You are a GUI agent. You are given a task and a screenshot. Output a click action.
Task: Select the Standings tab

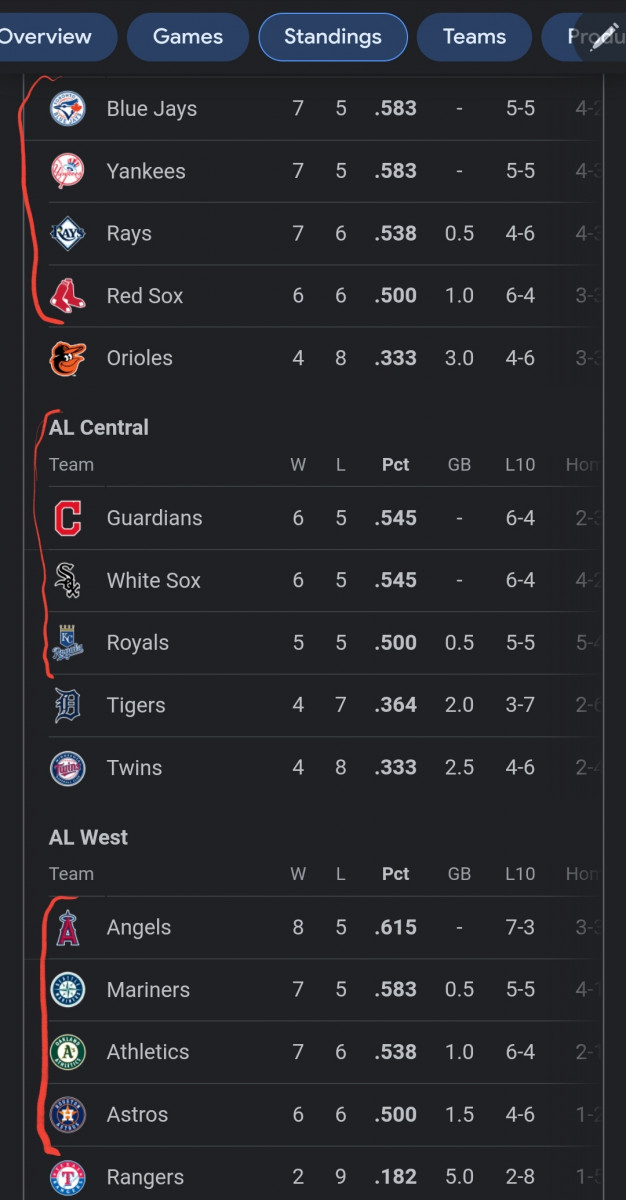pos(333,37)
